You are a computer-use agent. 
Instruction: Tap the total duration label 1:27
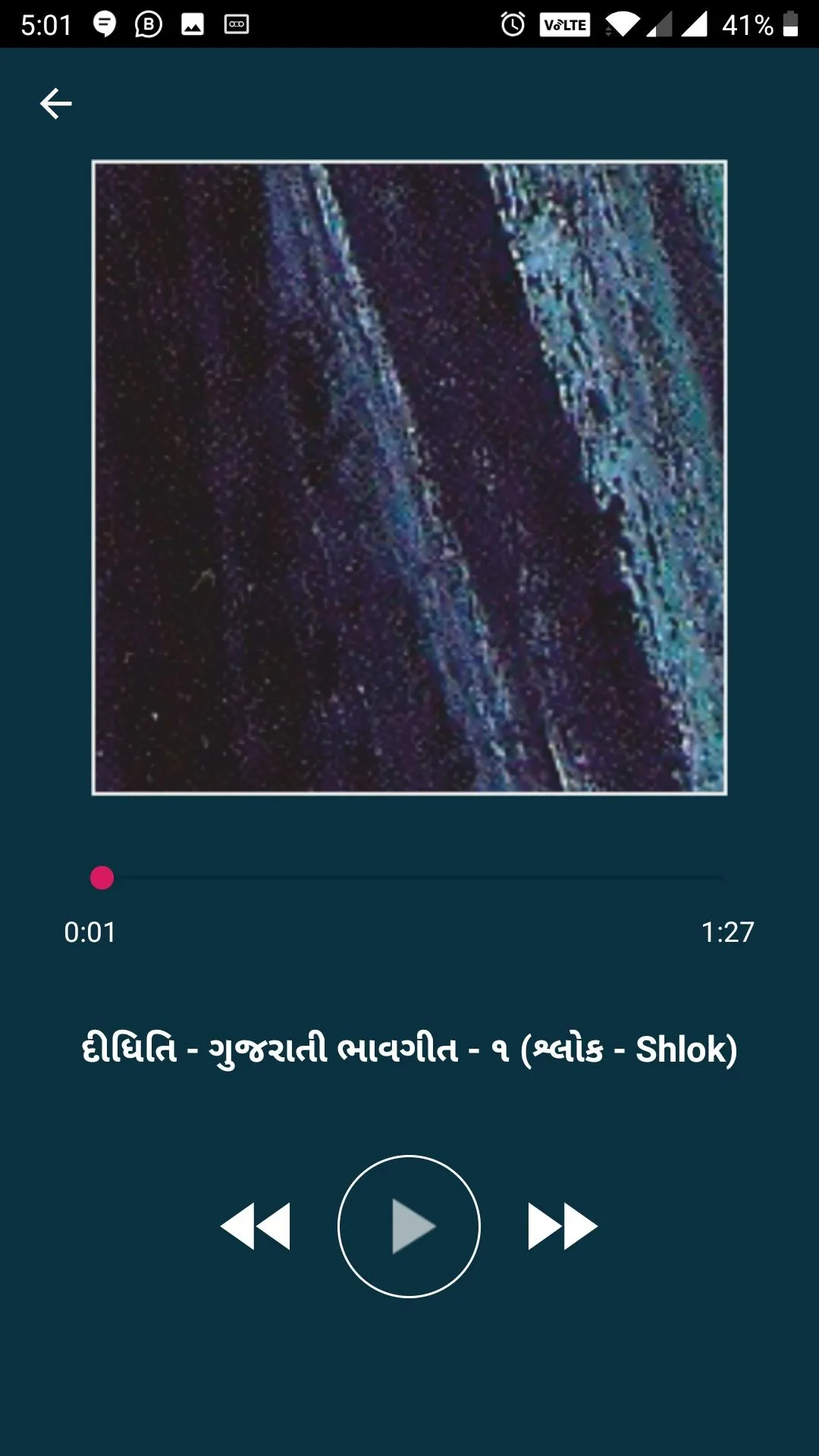click(727, 932)
